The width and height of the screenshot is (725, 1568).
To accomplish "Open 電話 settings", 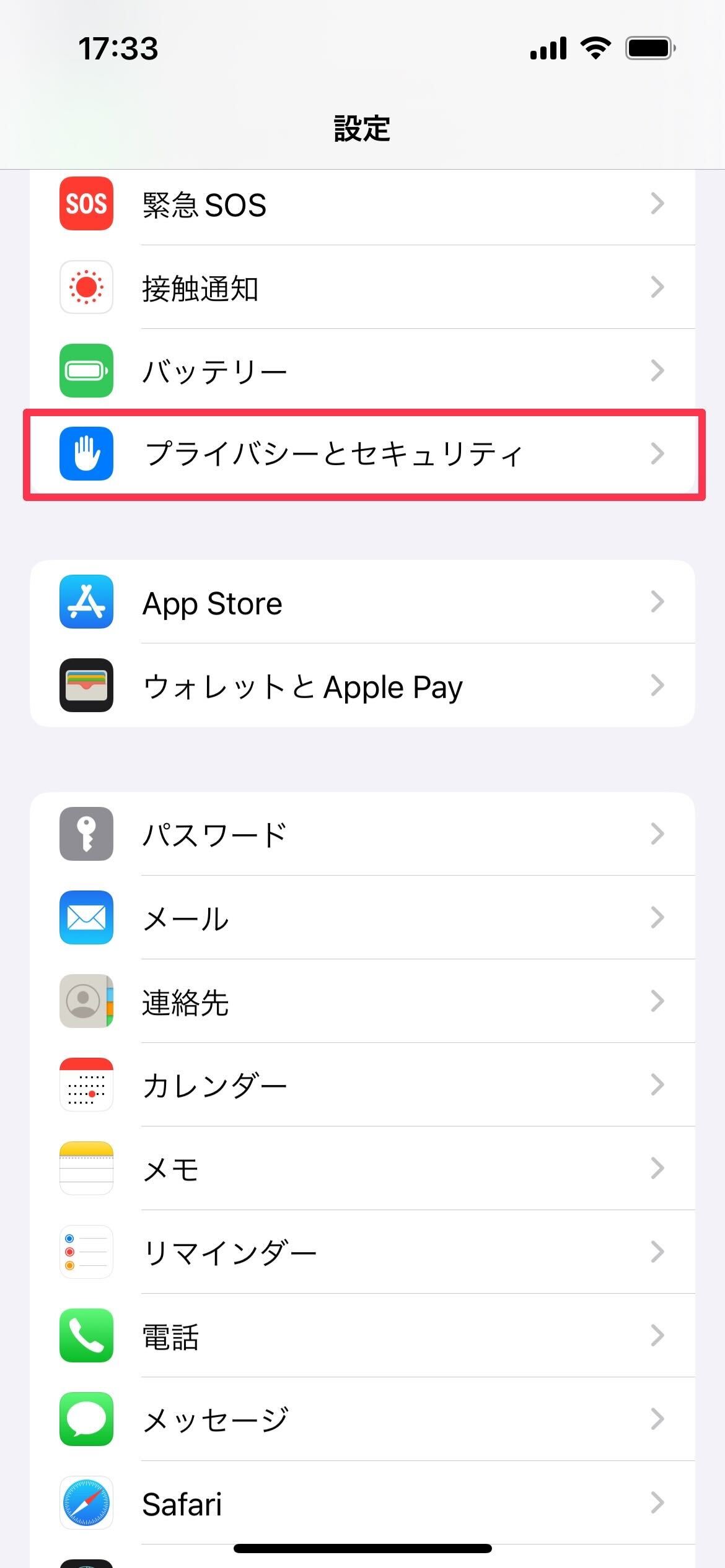I will 362,1336.
